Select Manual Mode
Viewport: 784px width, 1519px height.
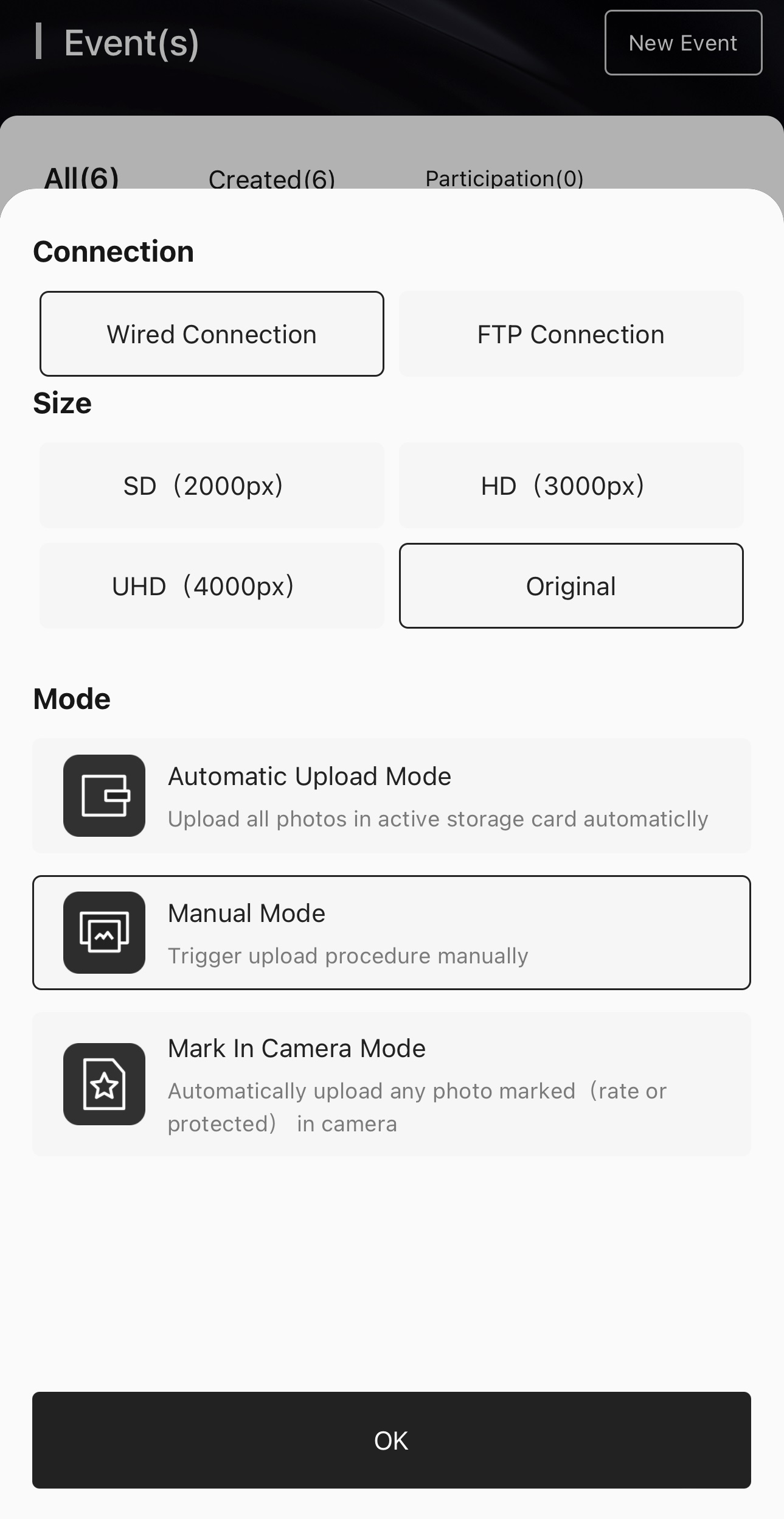click(391, 932)
